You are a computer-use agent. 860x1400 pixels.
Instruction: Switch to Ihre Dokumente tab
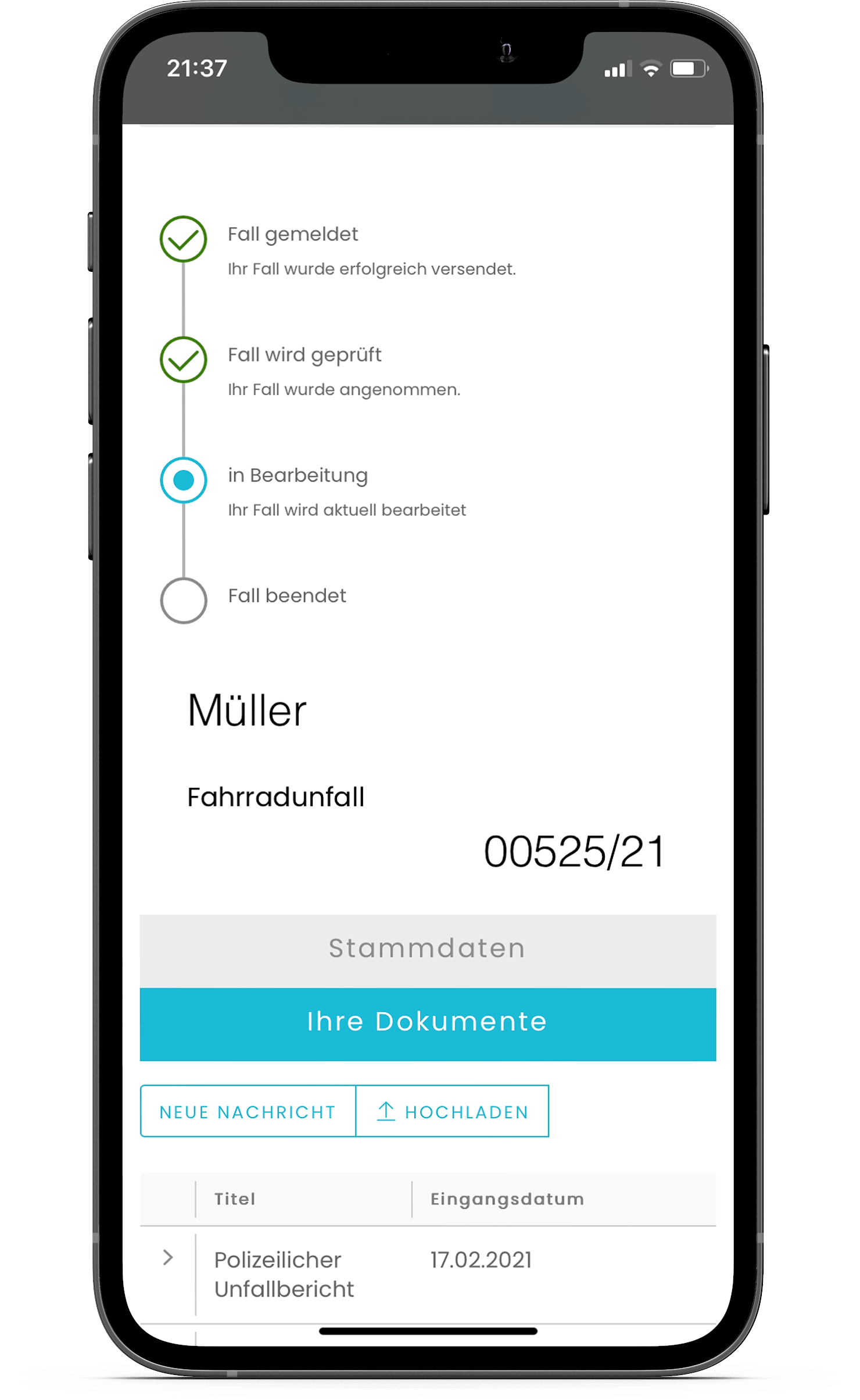[428, 1023]
